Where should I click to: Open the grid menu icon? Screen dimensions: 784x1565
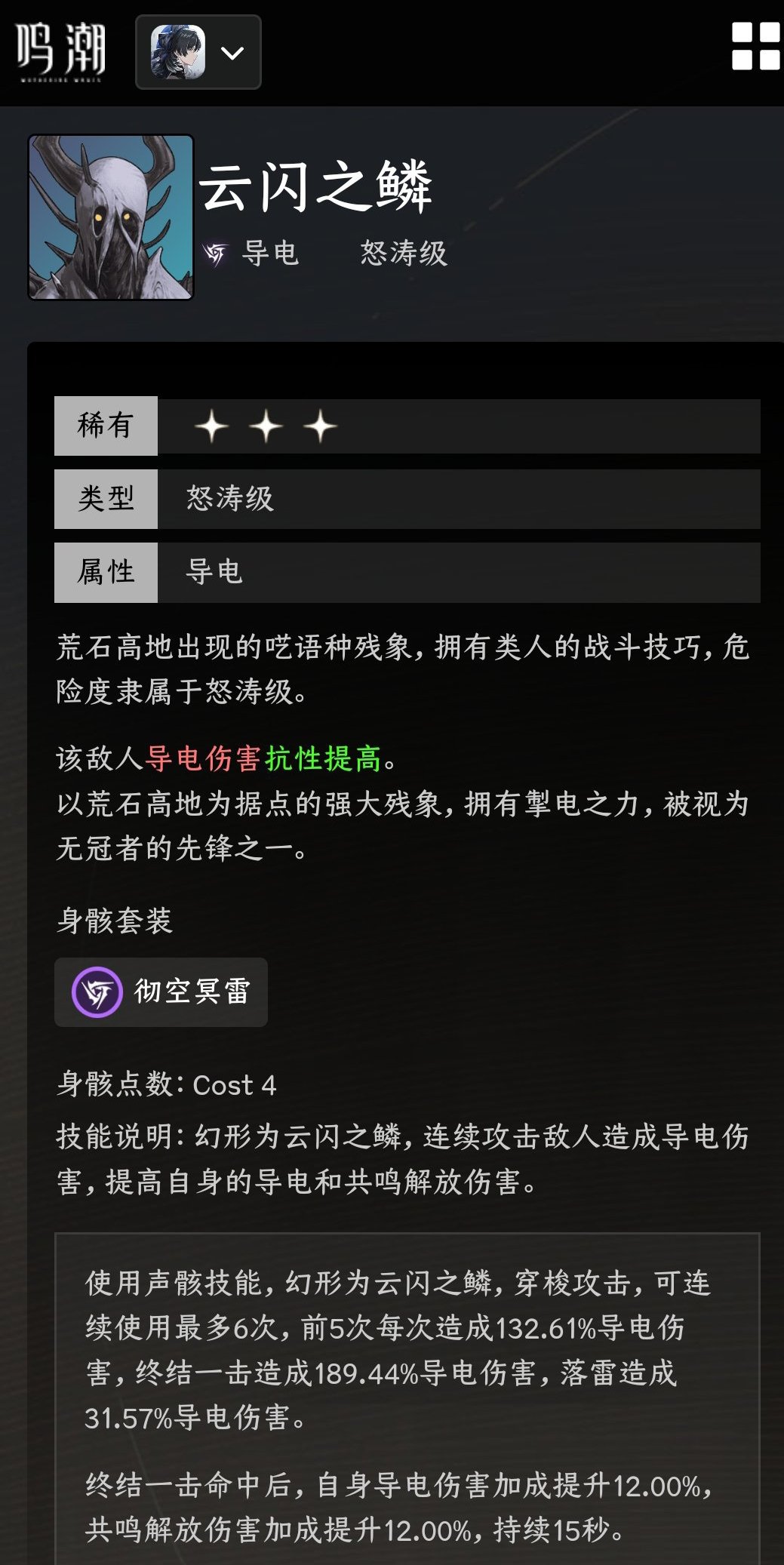tap(755, 47)
